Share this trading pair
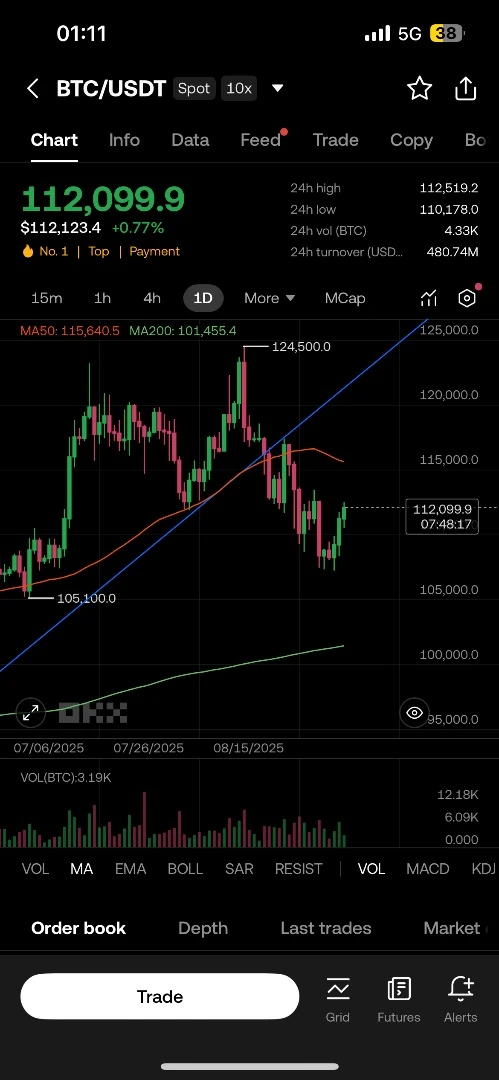Image resolution: width=499 pixels, height=1080 pixels. coord(466,88)
